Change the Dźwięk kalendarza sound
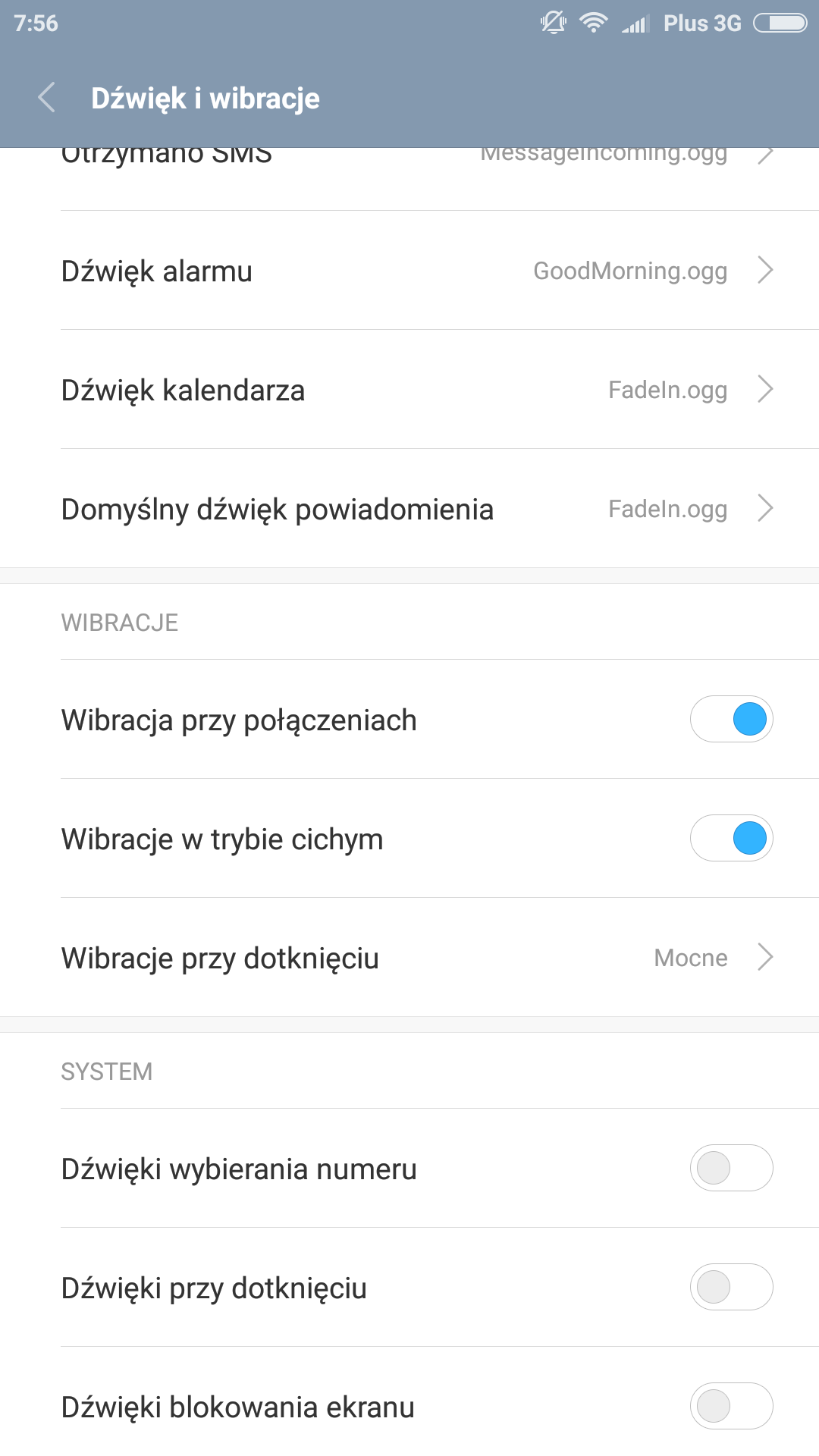This screenshot has height=1456, width=819. point(409,390)
